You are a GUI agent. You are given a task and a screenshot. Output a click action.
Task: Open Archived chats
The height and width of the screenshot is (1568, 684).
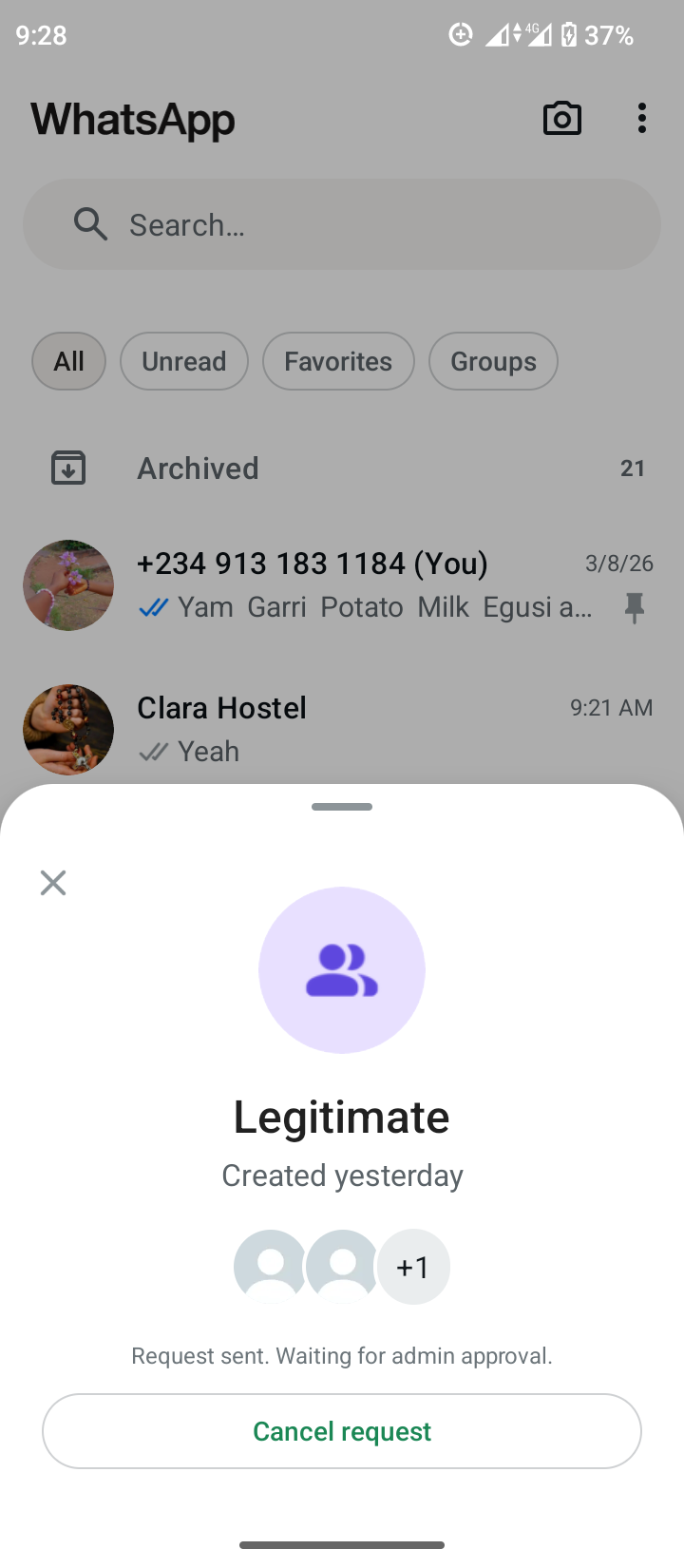(342, 468)
